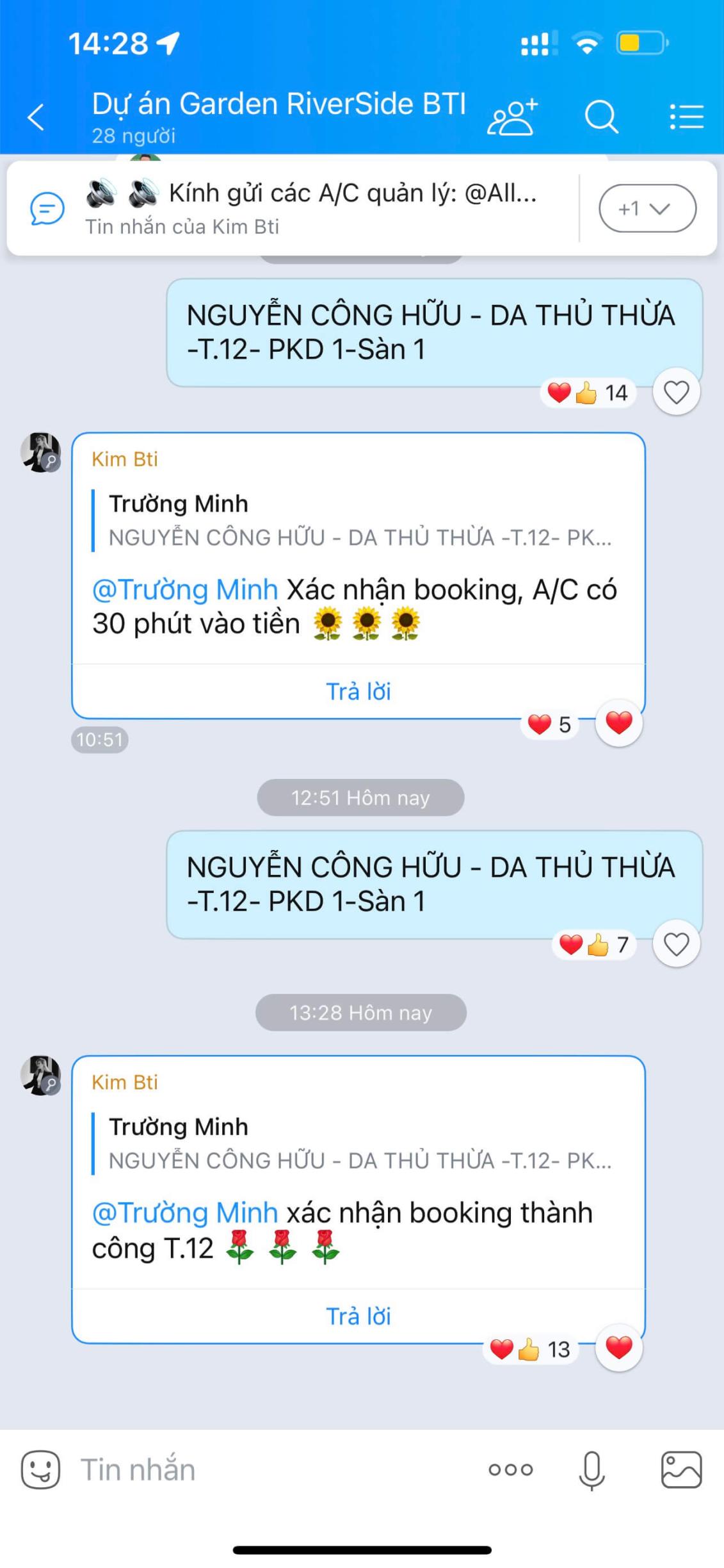Open the group options menu

686,117
